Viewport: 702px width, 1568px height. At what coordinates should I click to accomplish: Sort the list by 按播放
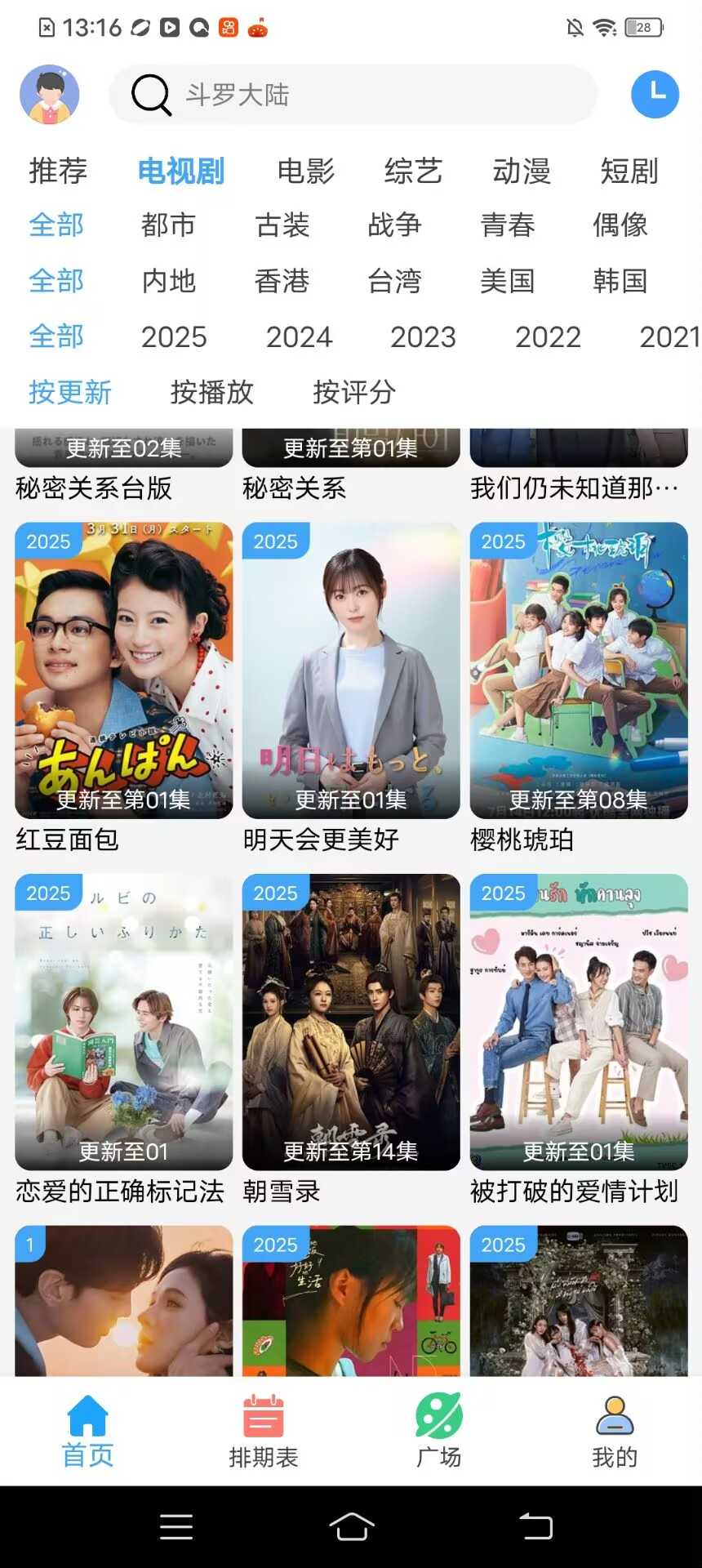point(212,393)
